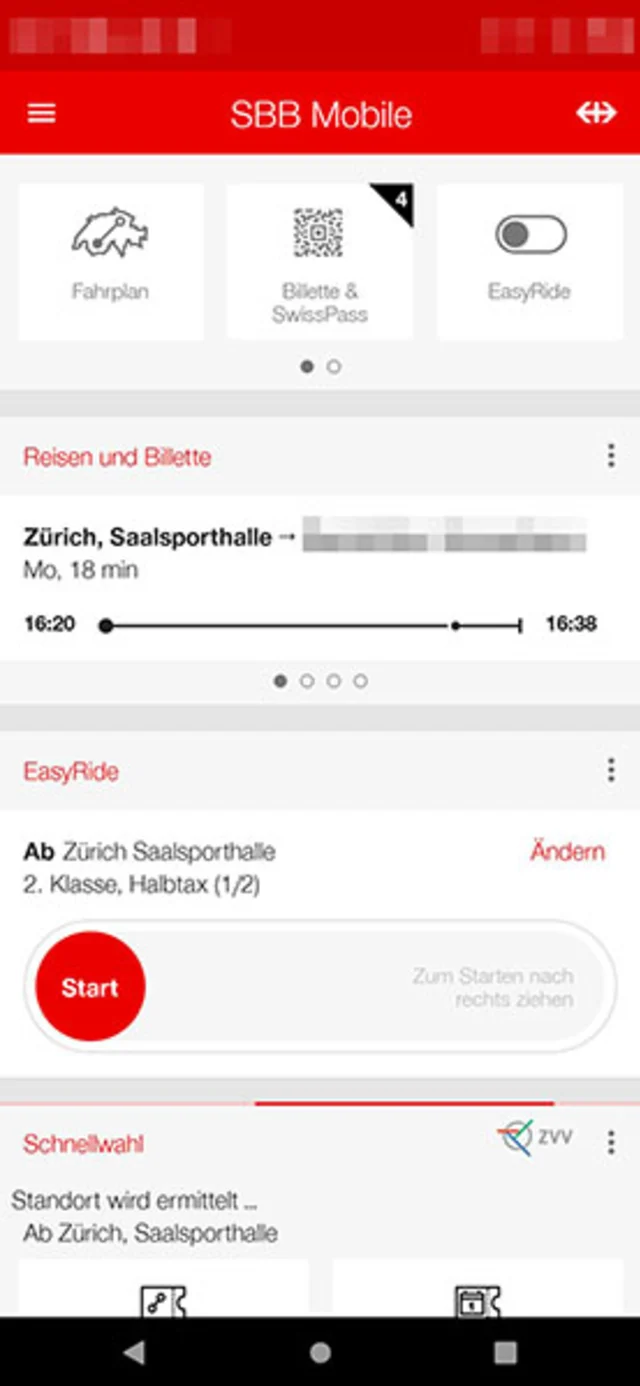The height and width of the screenshot is (1386, 640).
Task: Open the EasyRide shortcut tile
Action: tap(529, 262)
